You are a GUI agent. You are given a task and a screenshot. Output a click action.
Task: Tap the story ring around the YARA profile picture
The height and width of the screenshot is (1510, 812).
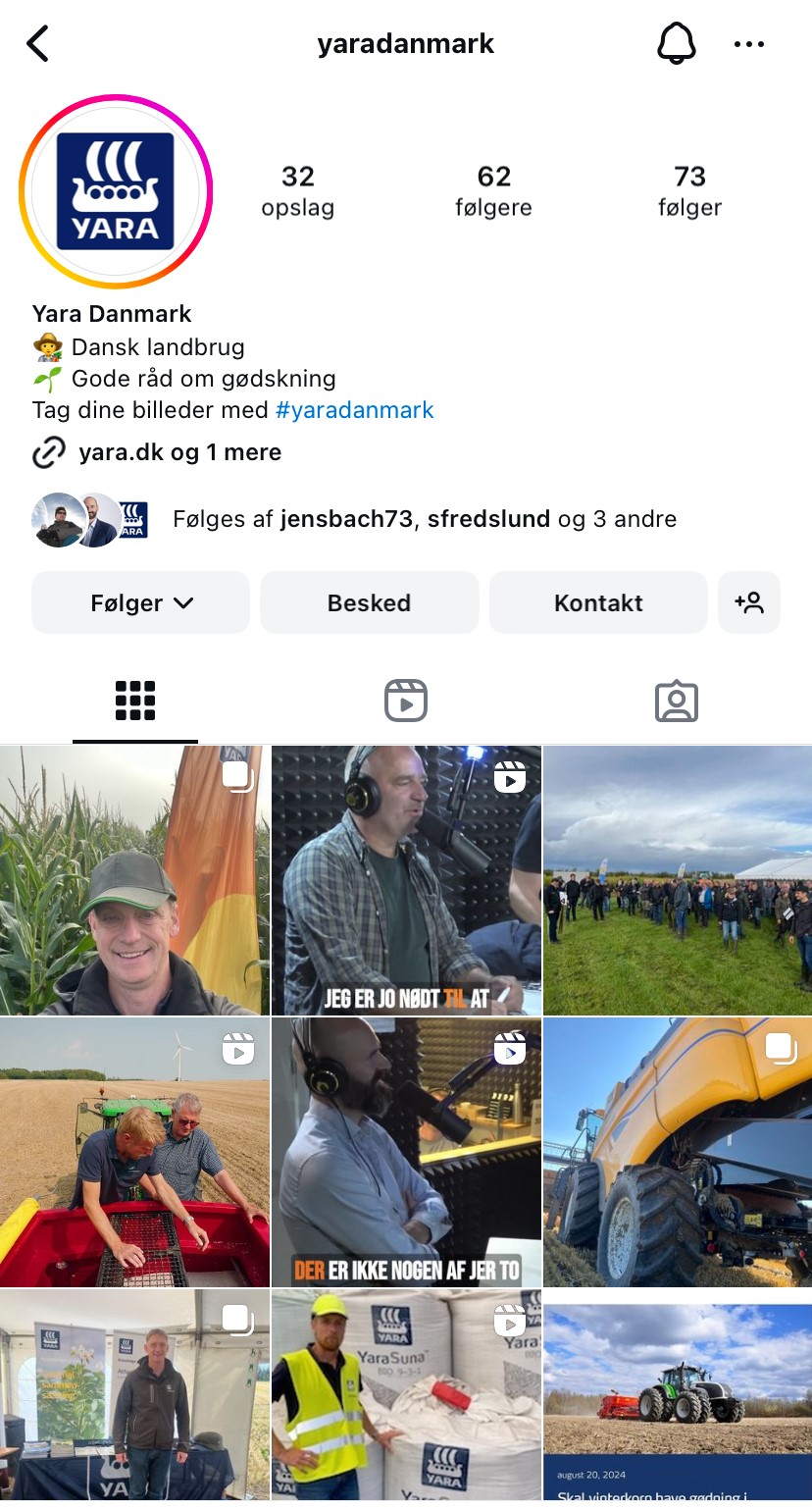[x=115, y=192]
